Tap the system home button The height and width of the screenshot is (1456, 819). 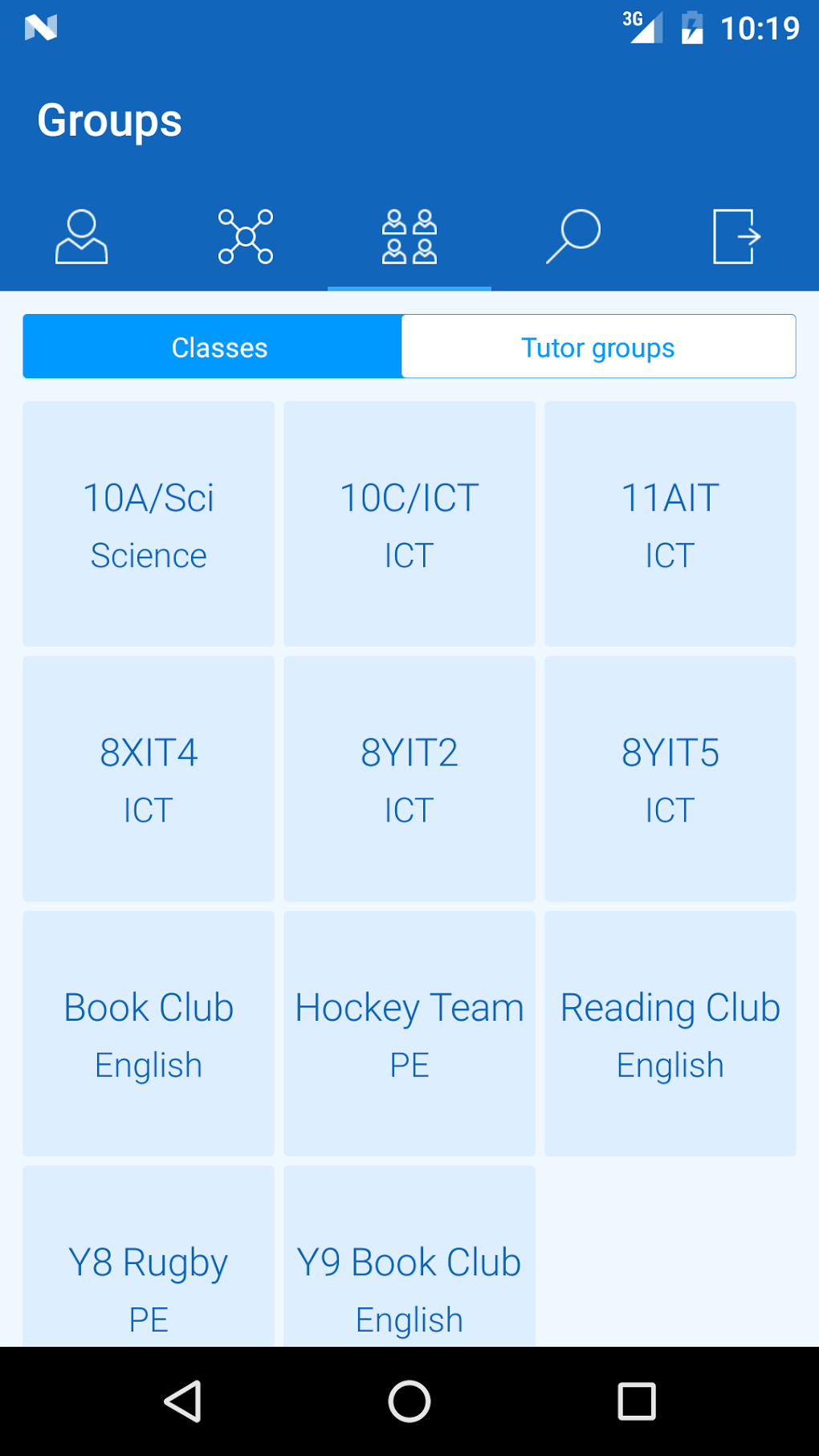[409, 1401]
